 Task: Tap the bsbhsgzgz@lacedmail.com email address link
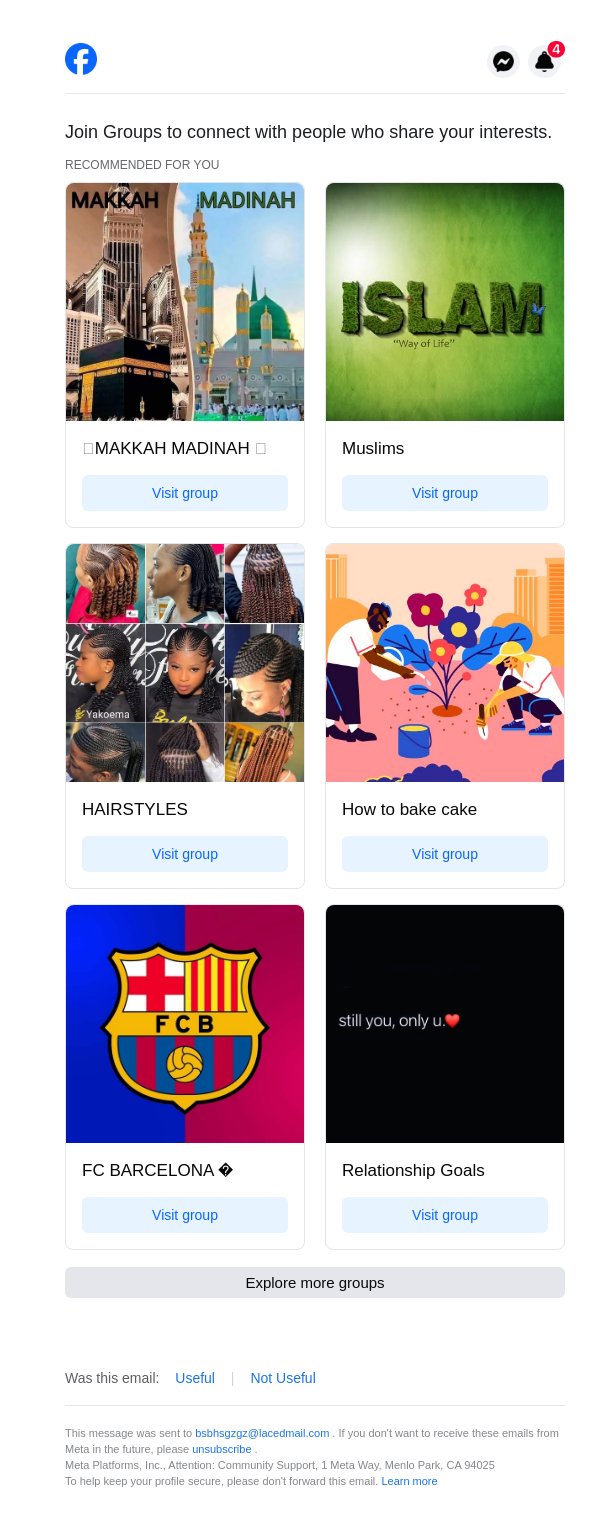(262, 1433)
